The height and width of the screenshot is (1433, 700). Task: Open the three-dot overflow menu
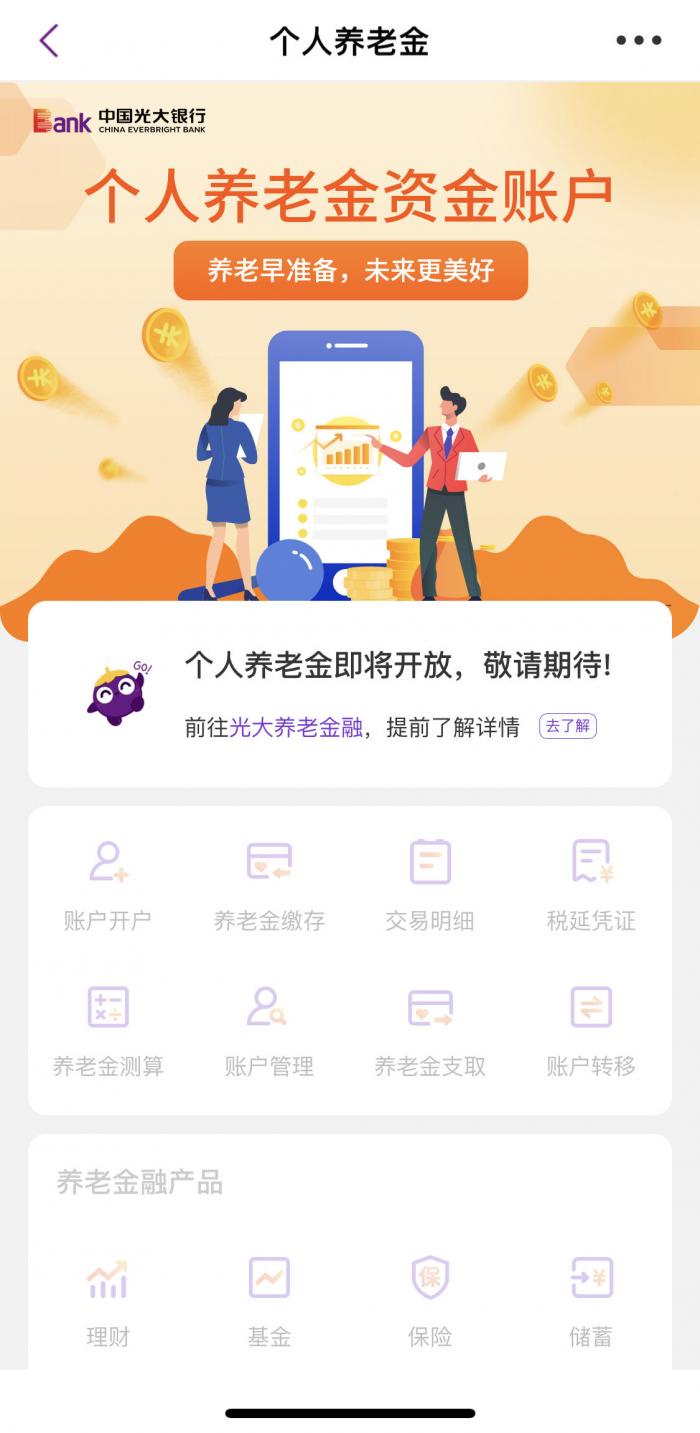tap(638, 41)
